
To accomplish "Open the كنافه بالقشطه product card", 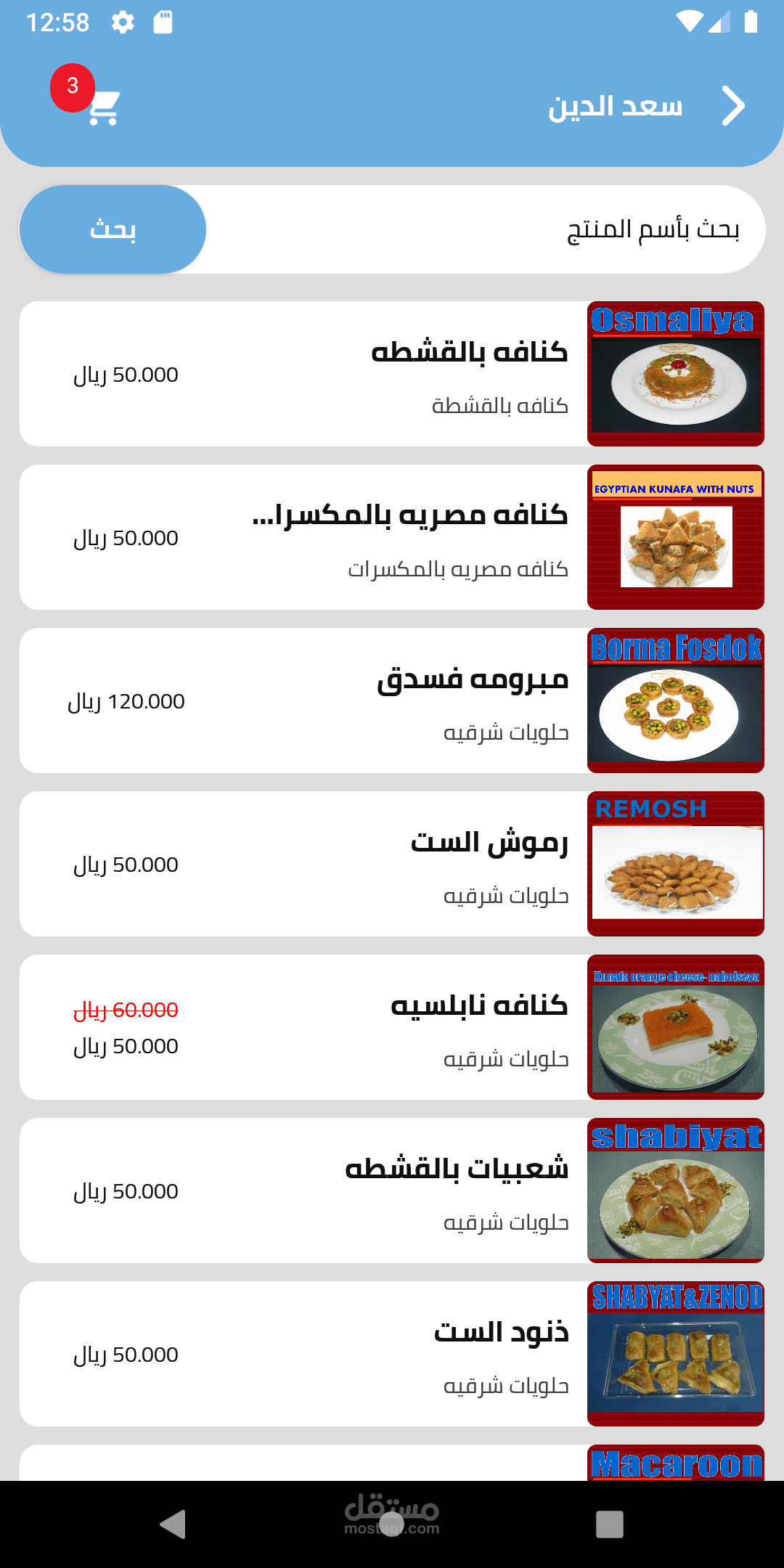I will pyautogui.click(x=392, y=374).
